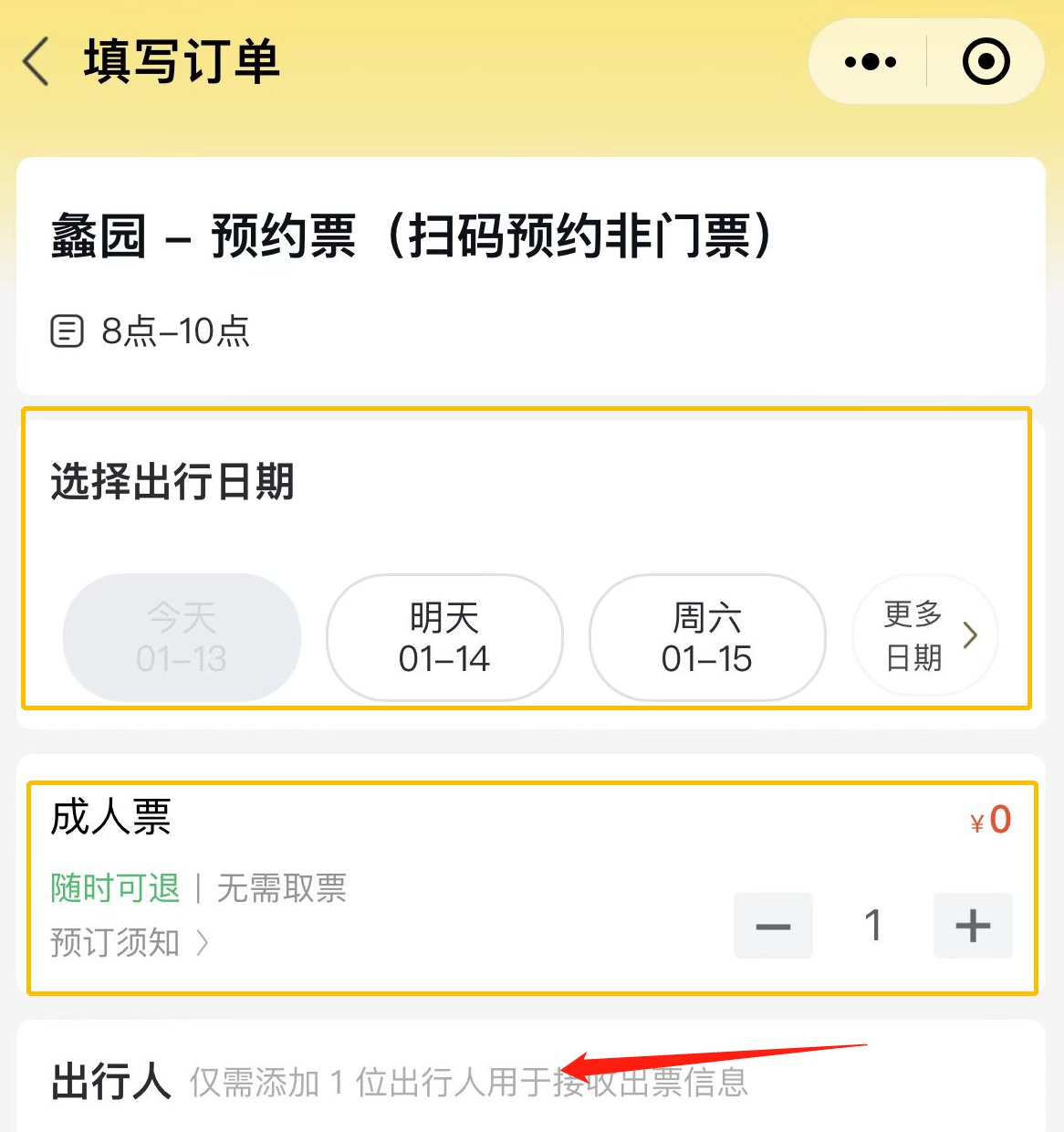Open 更多日期 for more dates
This screenshot has height=1132, width=1064.
point(925,635)
